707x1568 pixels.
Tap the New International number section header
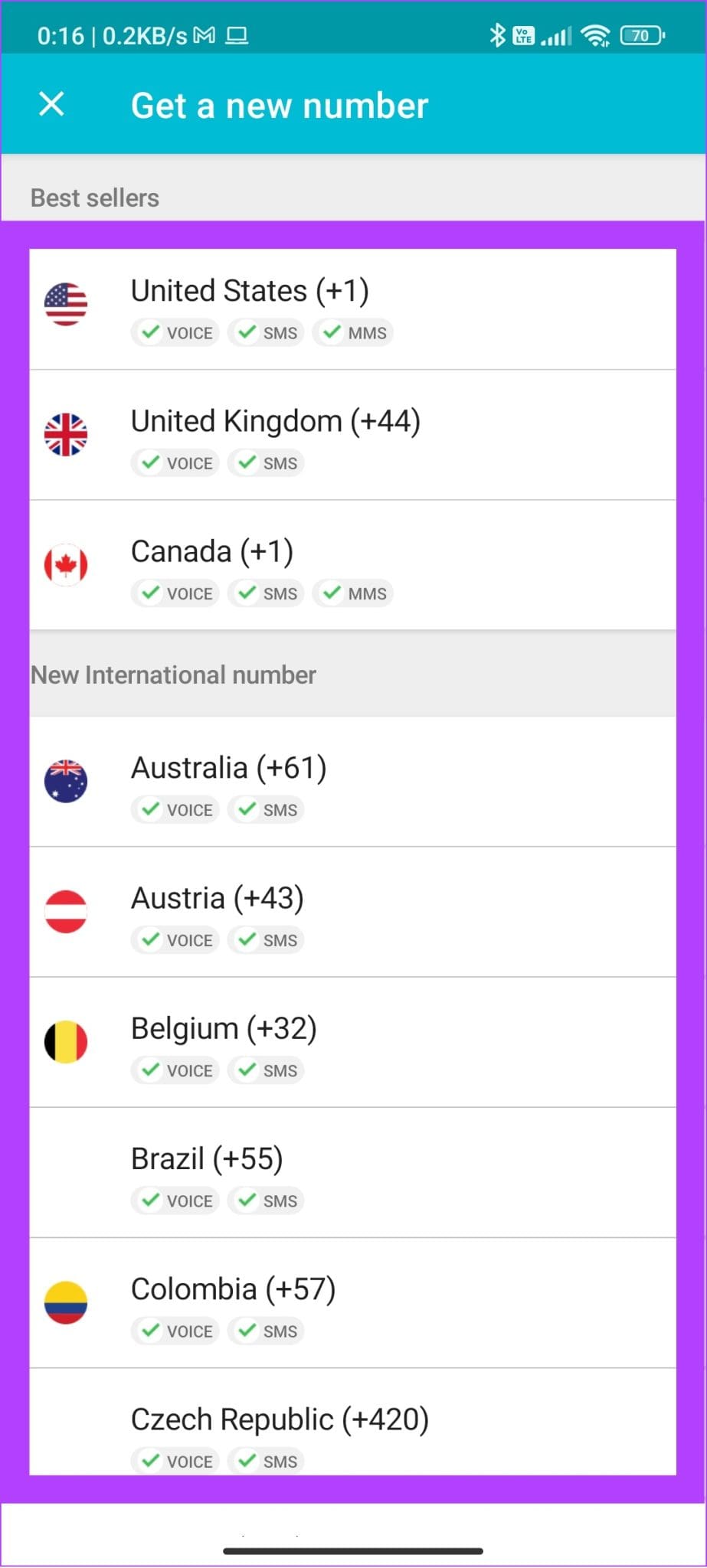point(173,675)
